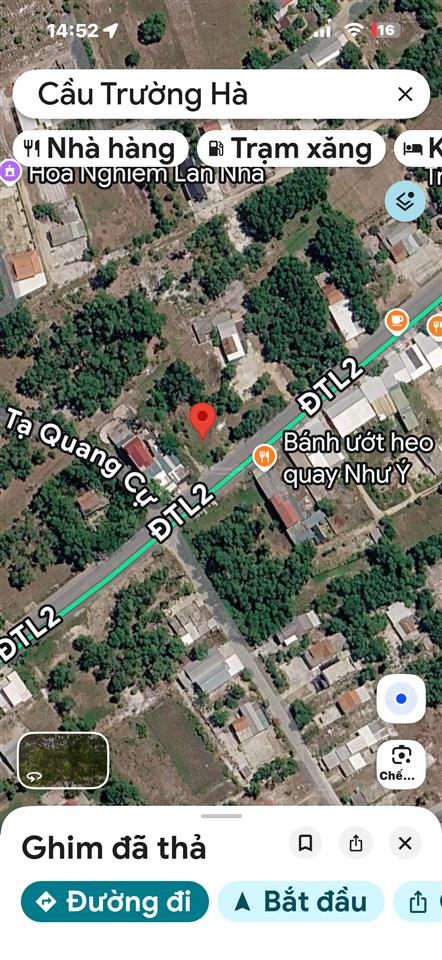Select the Nhà hàng chip
This screenshot has width=442, height=960.
coord(100,149)
